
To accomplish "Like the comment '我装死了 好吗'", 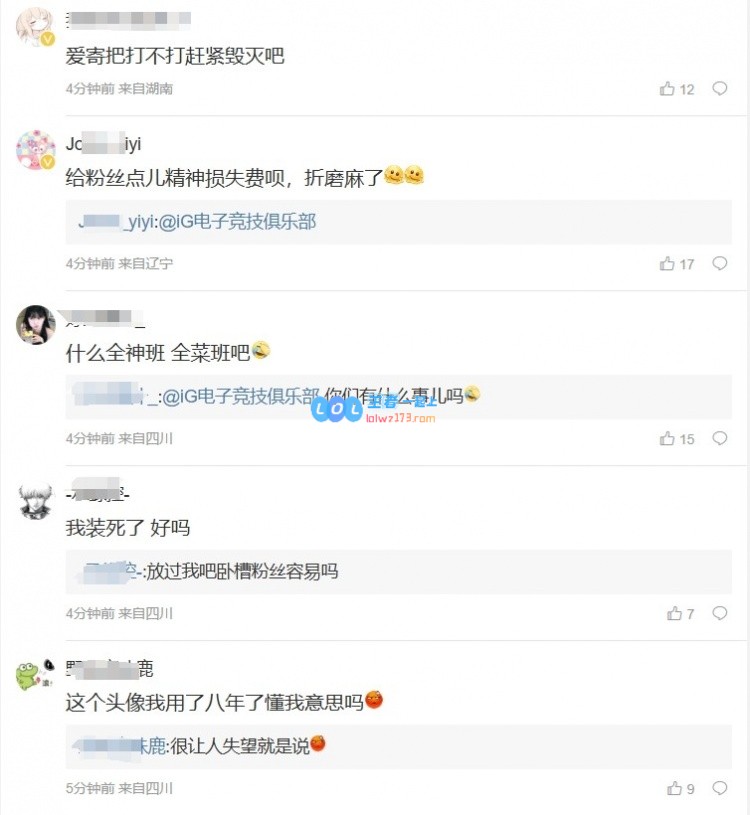I will pos(674,613).
